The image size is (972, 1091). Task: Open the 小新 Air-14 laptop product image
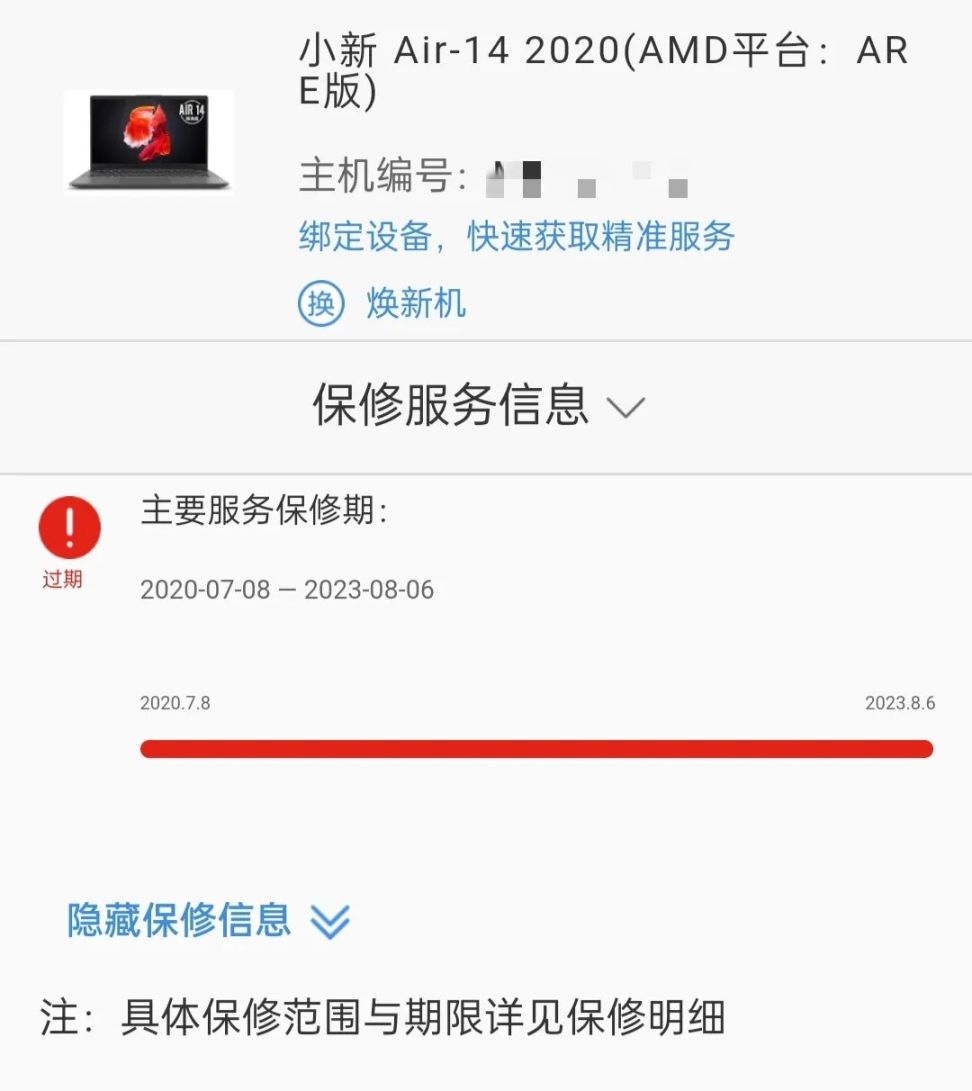149,141
